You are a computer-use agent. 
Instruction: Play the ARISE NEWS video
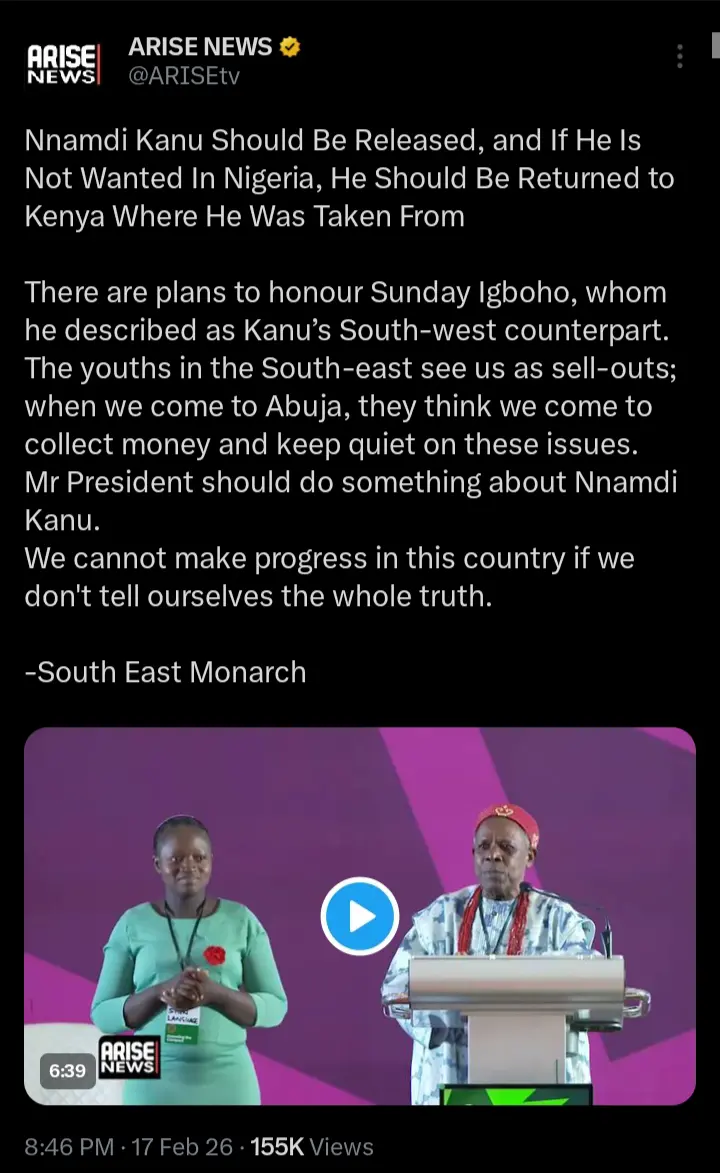click(360, 916)
